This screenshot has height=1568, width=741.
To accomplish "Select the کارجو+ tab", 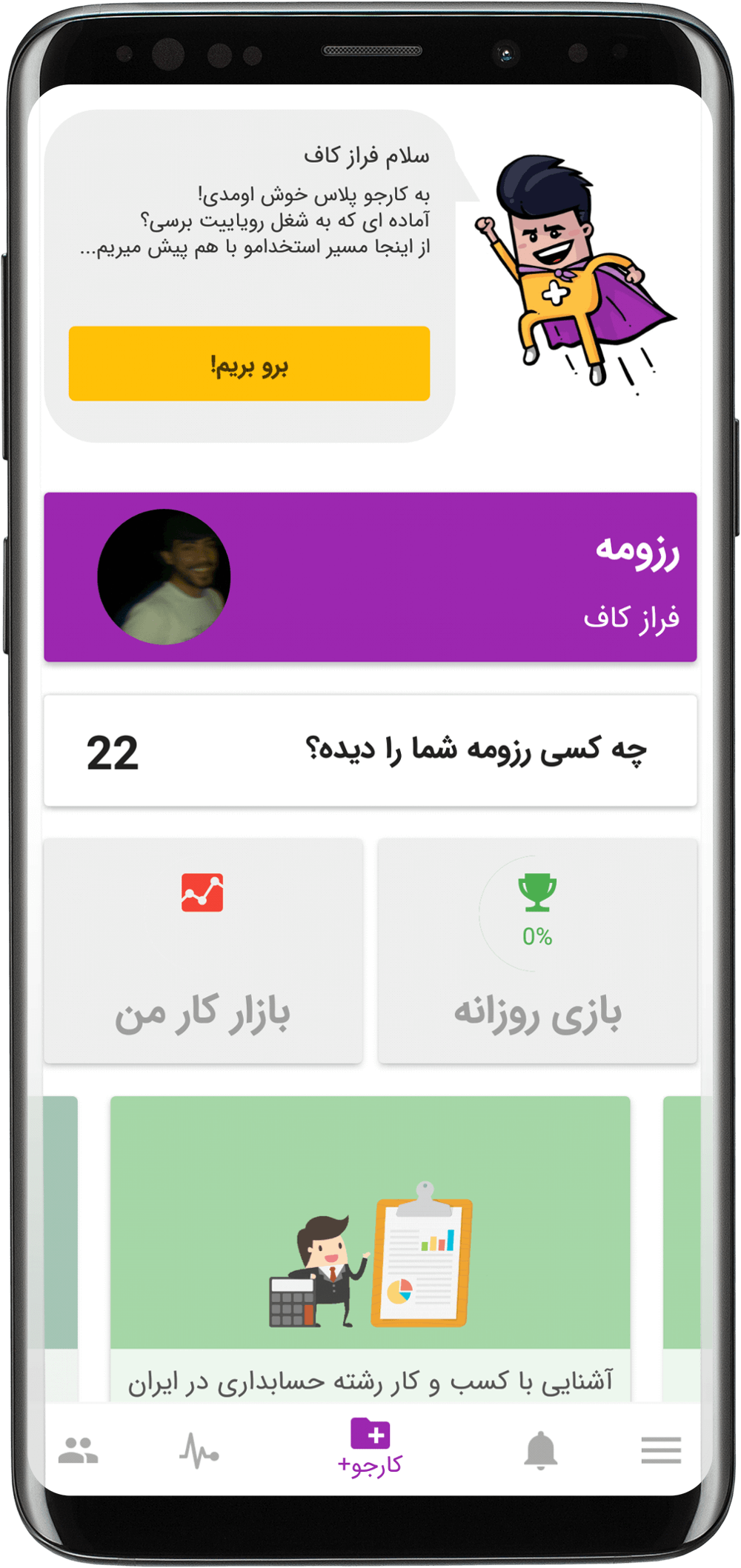I will pos(370,1448).
